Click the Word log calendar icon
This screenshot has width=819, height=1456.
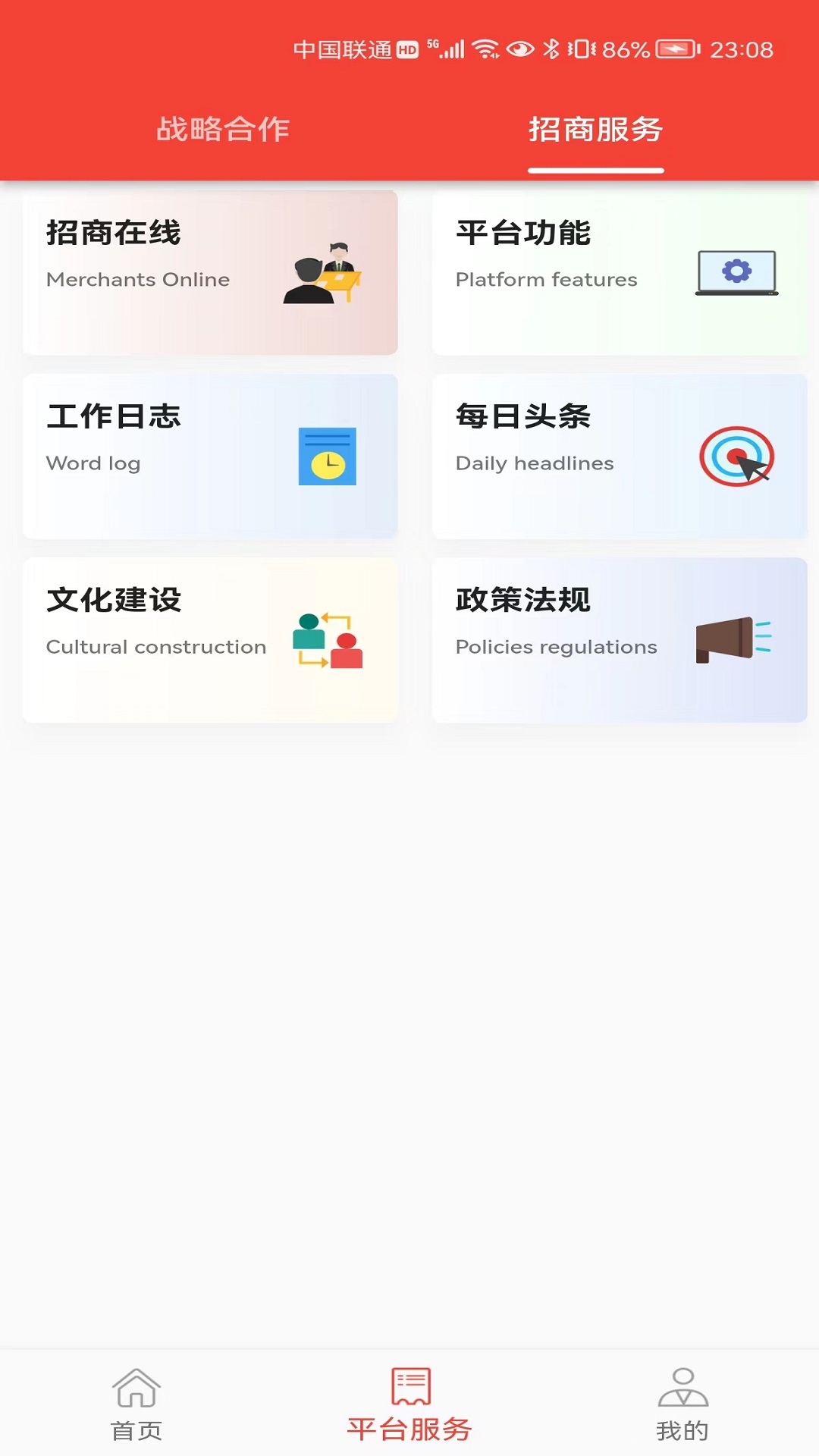click(328, 455)
